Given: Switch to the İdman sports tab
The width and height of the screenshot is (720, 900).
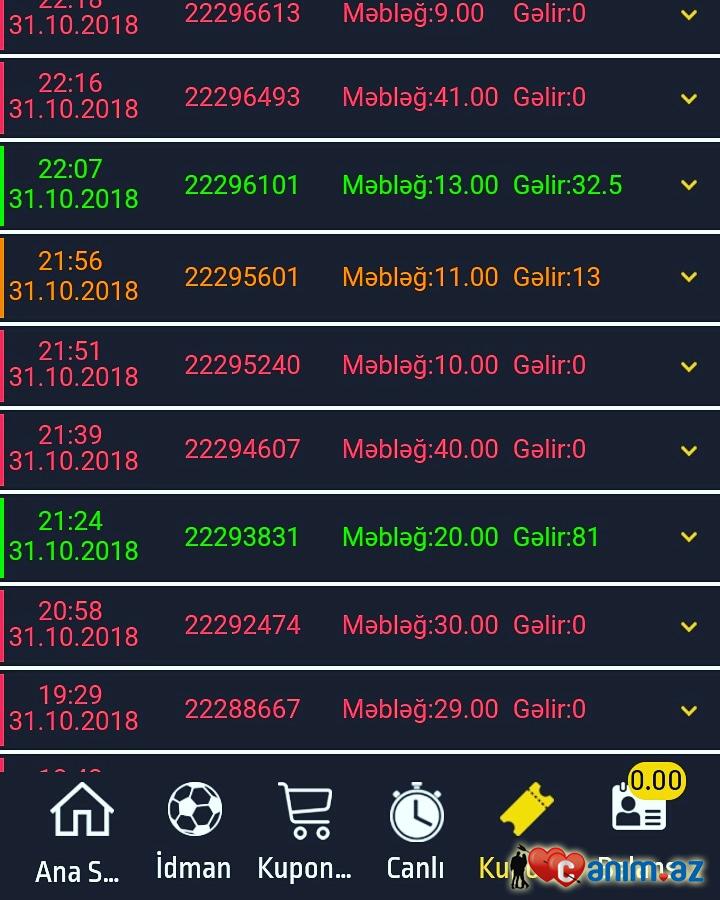Looking at the screenshot, I should pos(194,830).
